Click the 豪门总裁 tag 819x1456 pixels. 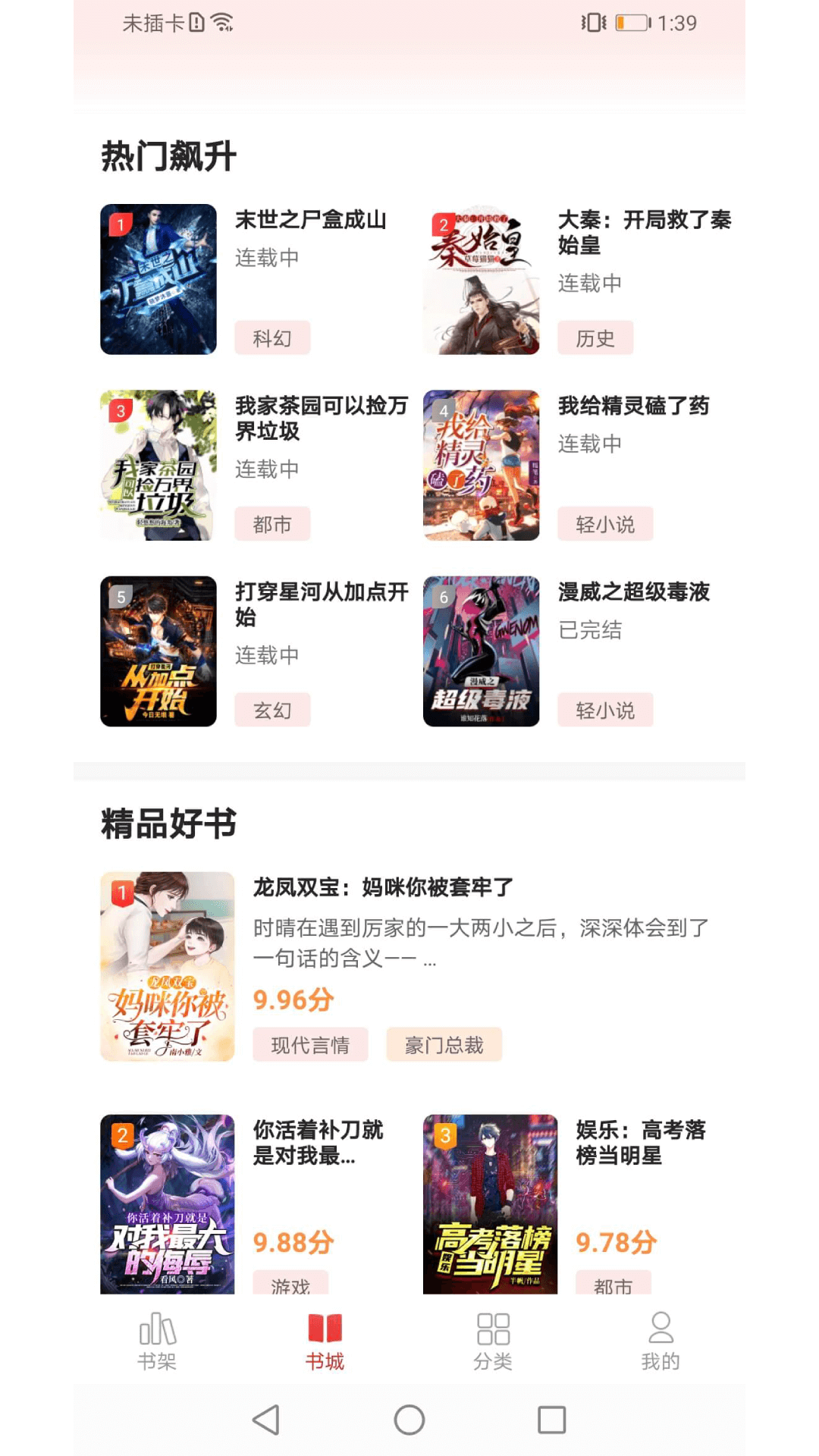tap(444, 1044)
